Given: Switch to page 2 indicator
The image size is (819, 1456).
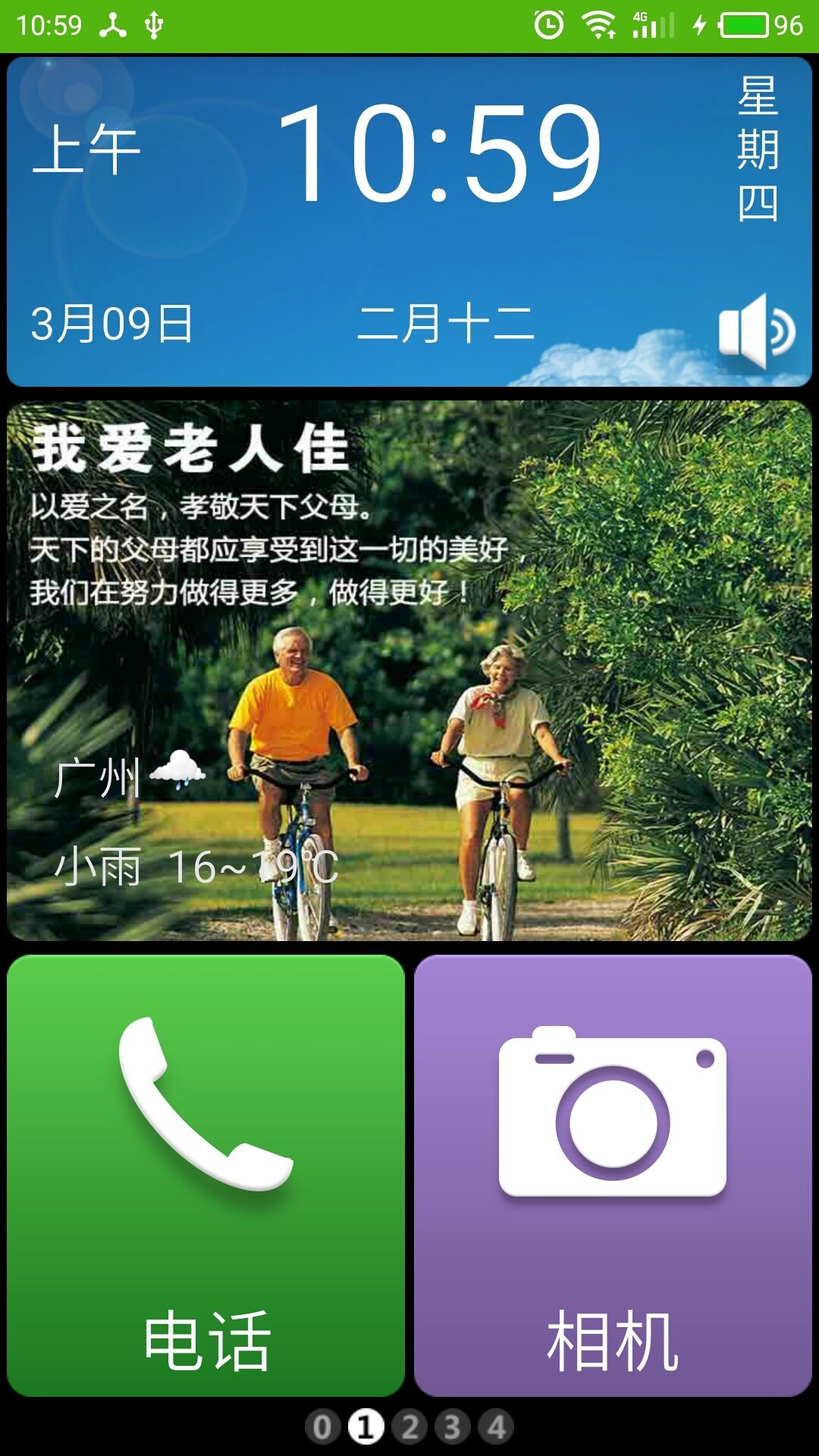Looking at the screenshot, I should click(410, 1427).
